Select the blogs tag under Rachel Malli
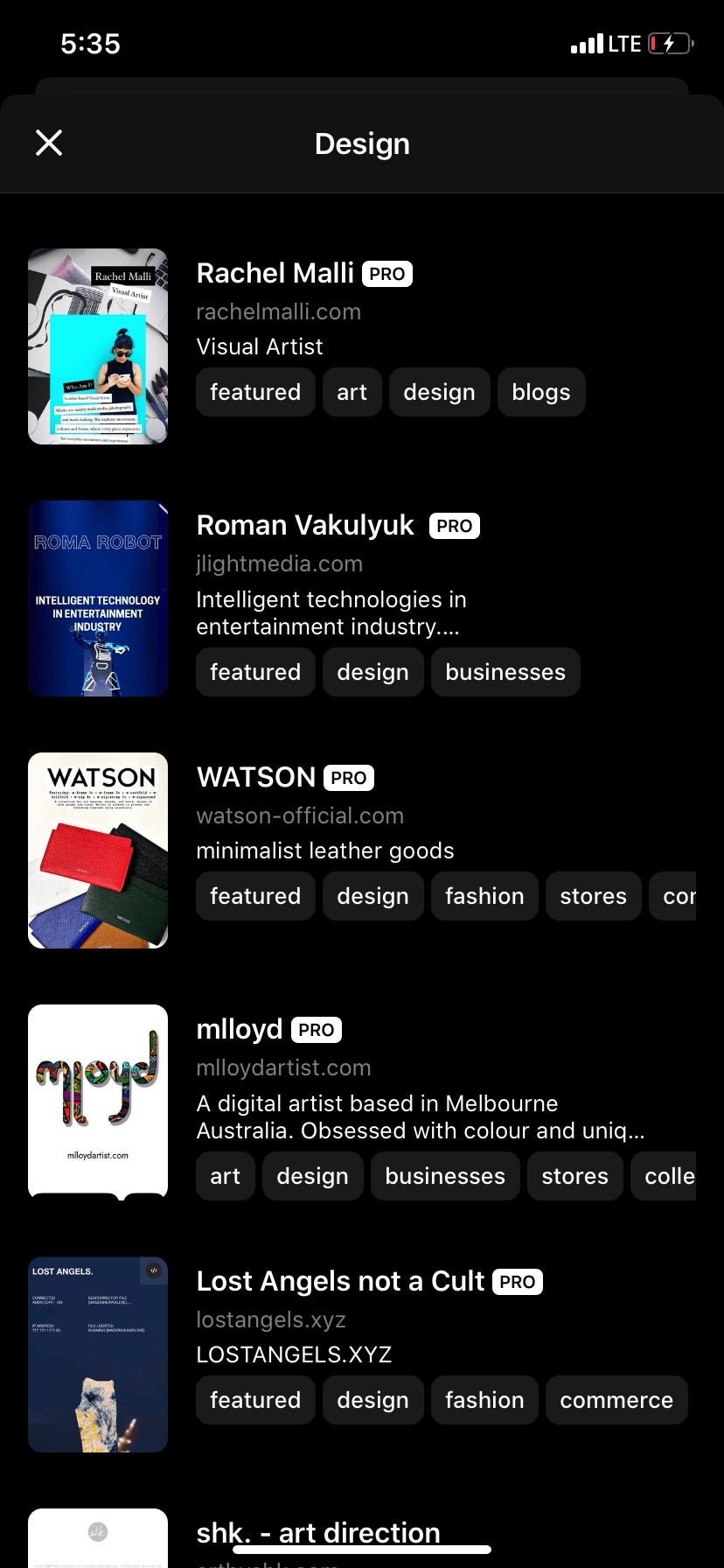 point(540,392)
